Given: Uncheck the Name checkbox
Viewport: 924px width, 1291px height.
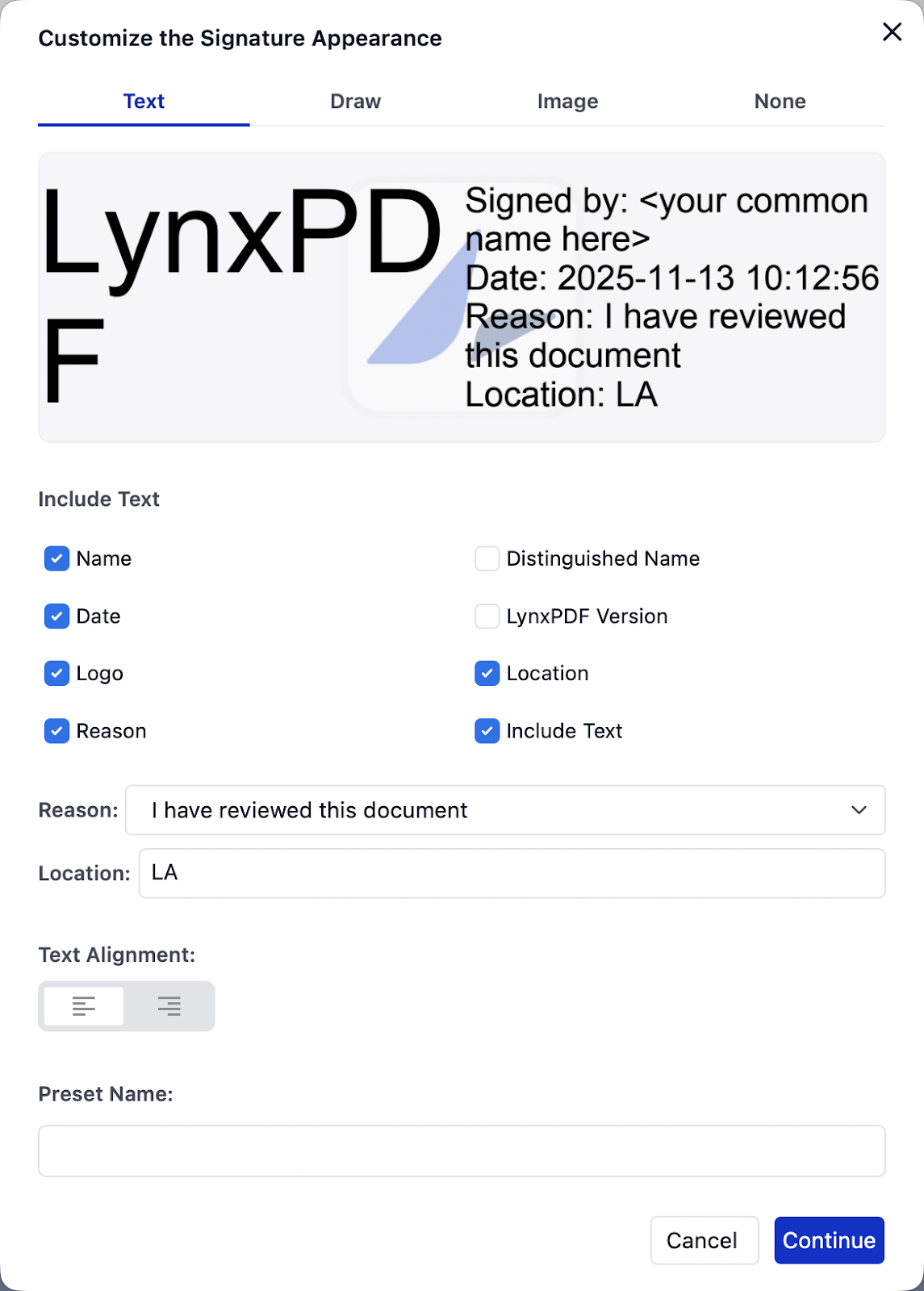Looking at the screenshot, I should [56, 558].
